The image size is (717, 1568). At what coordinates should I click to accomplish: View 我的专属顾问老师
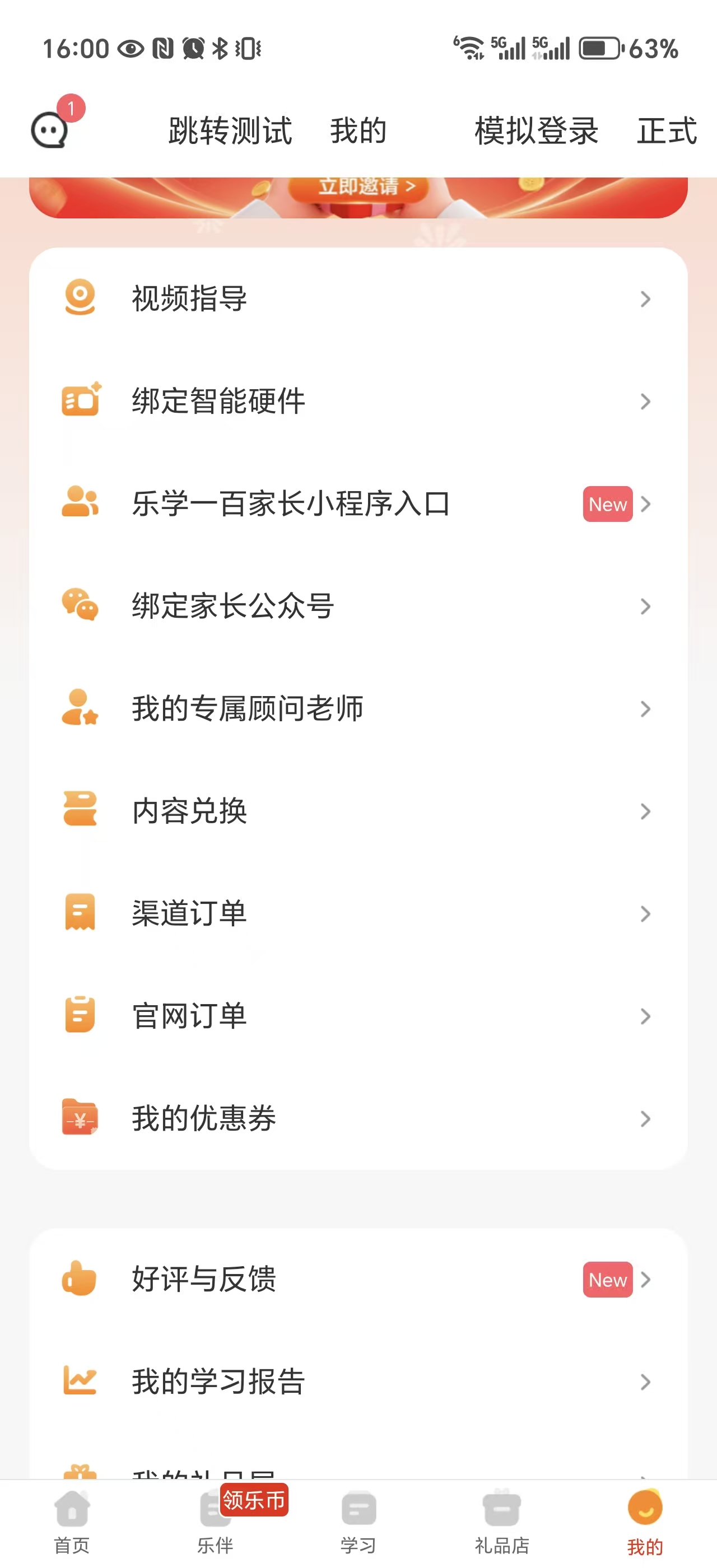click(x=358, y=708)
